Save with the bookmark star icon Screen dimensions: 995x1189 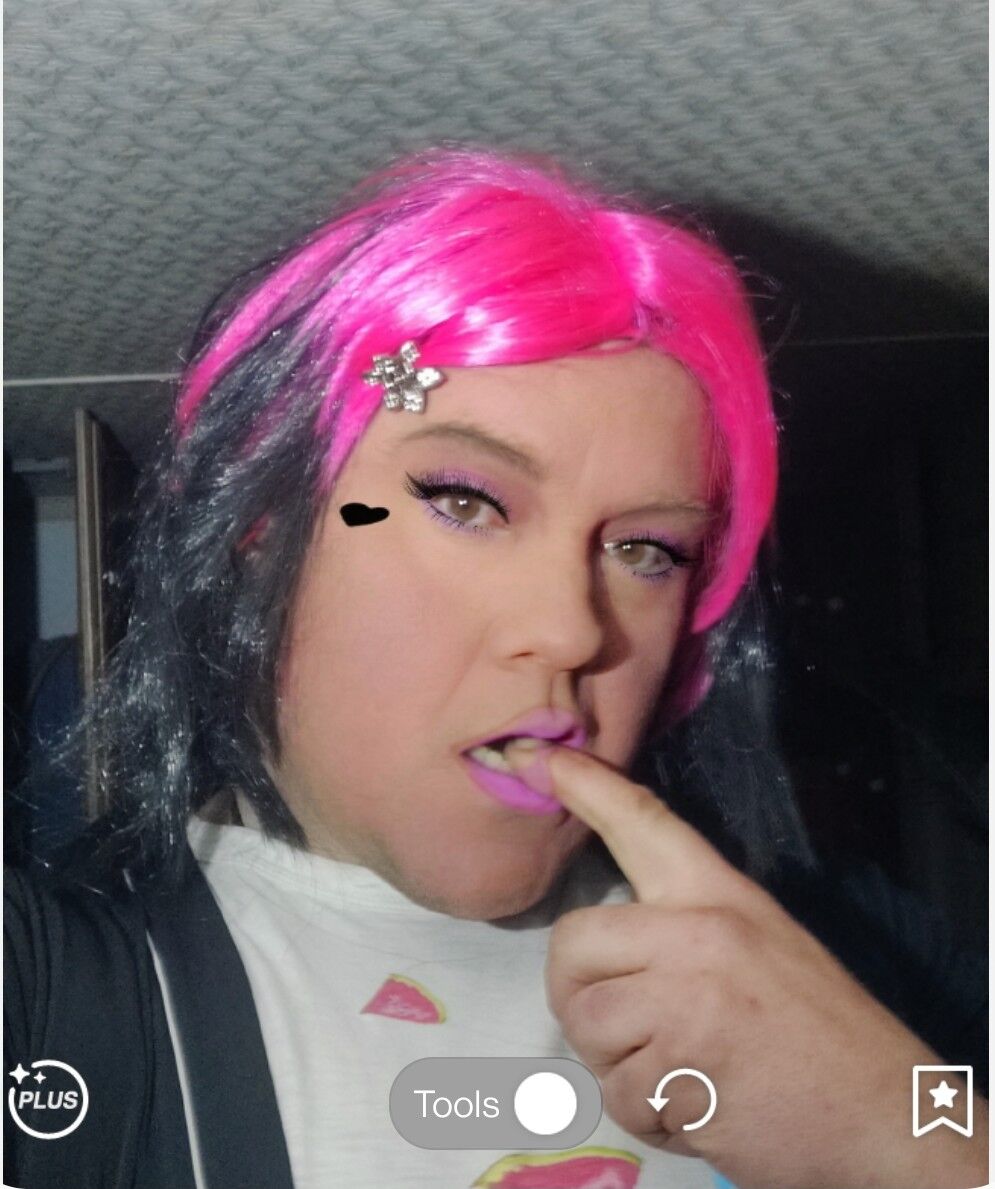click(942, 1100)
